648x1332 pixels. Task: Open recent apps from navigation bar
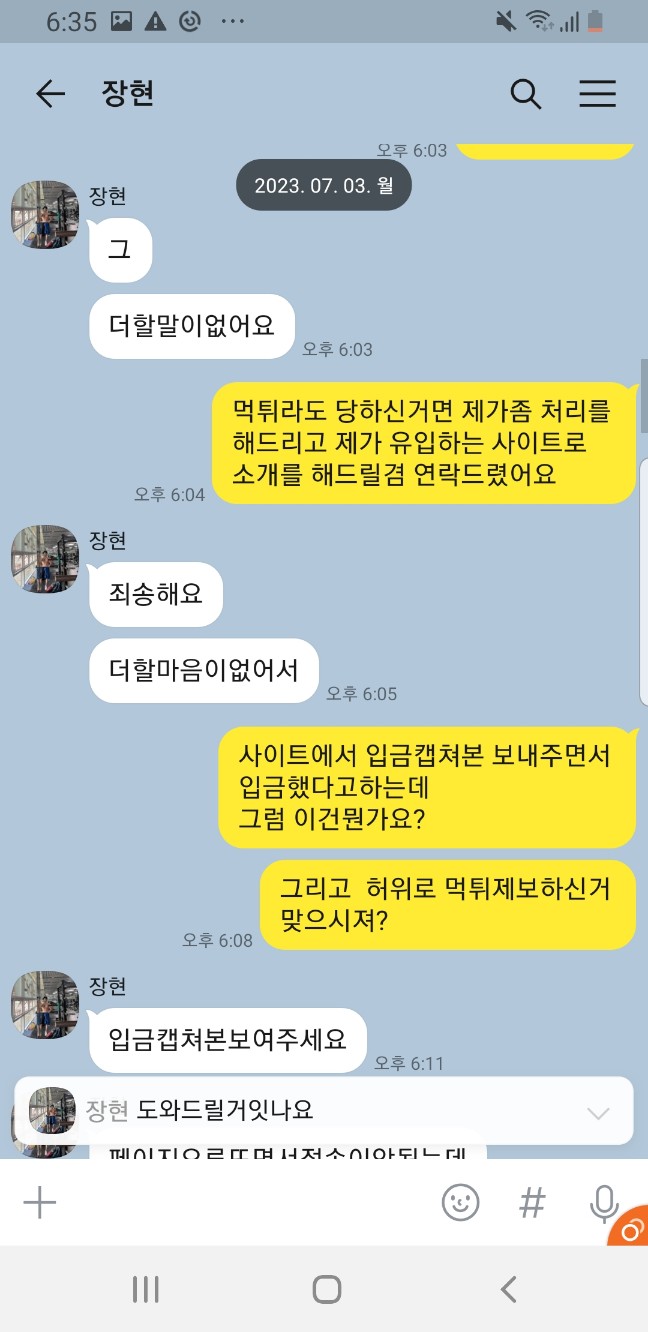(146, 1289)
